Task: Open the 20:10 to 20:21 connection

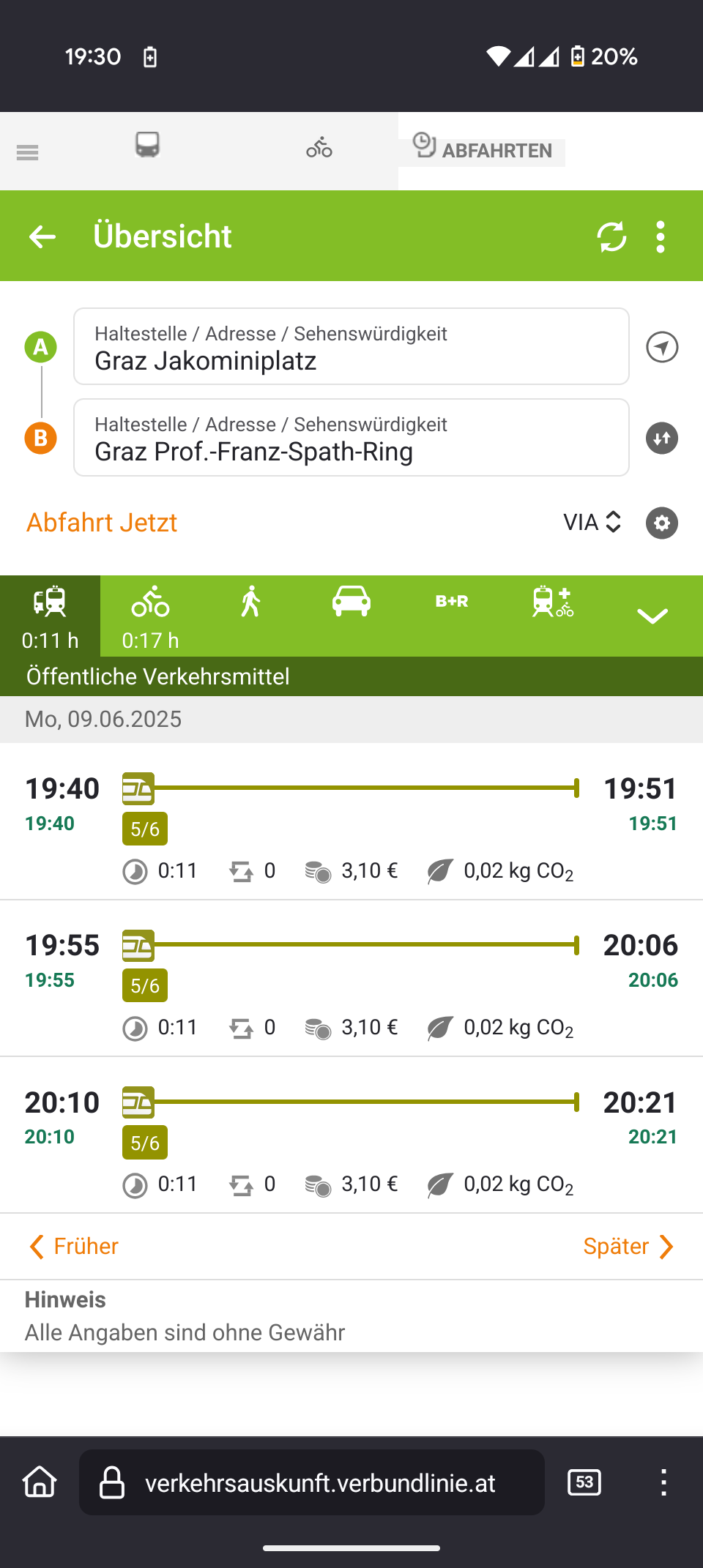Action: click(351, 1135)
